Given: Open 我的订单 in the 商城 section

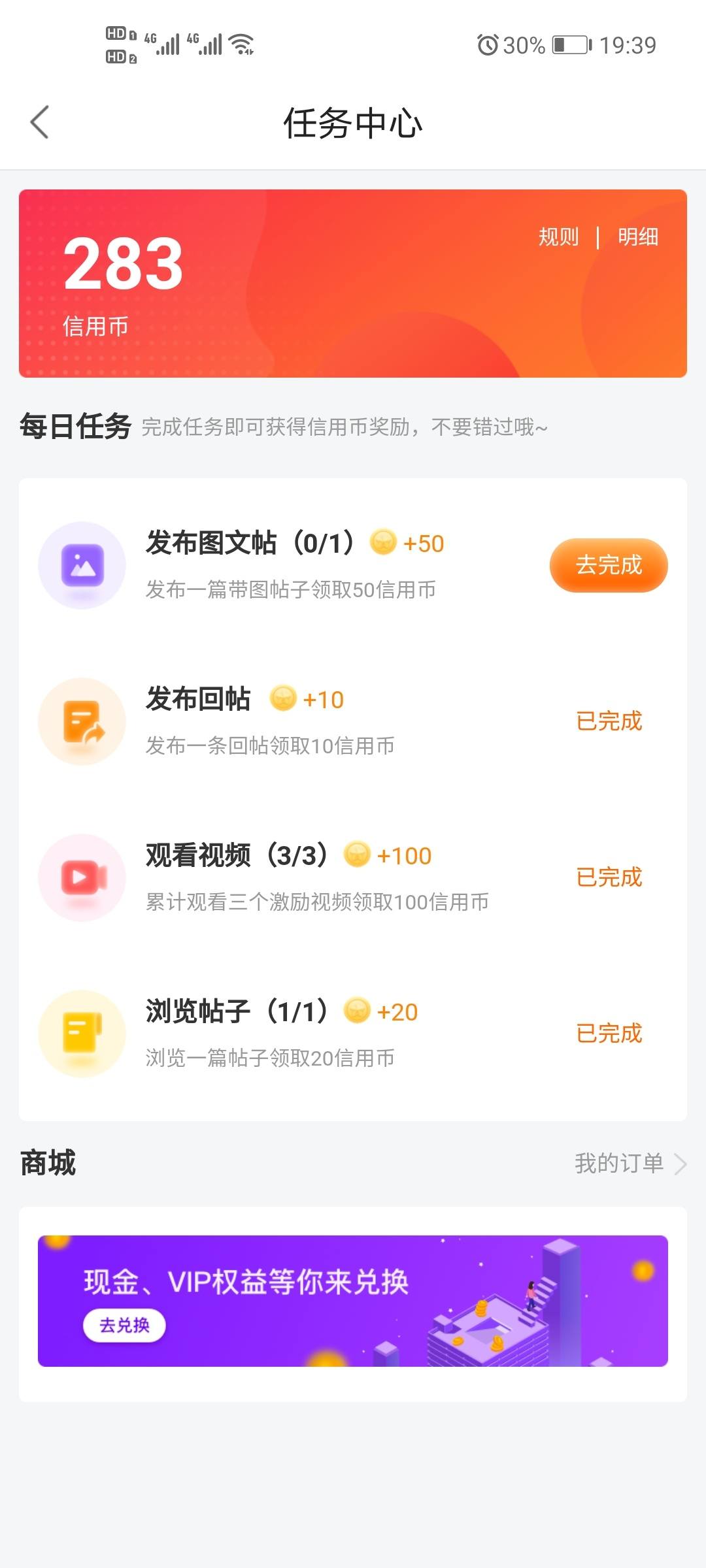Looking at the screenshot, I should click(x=630, y=1164).
